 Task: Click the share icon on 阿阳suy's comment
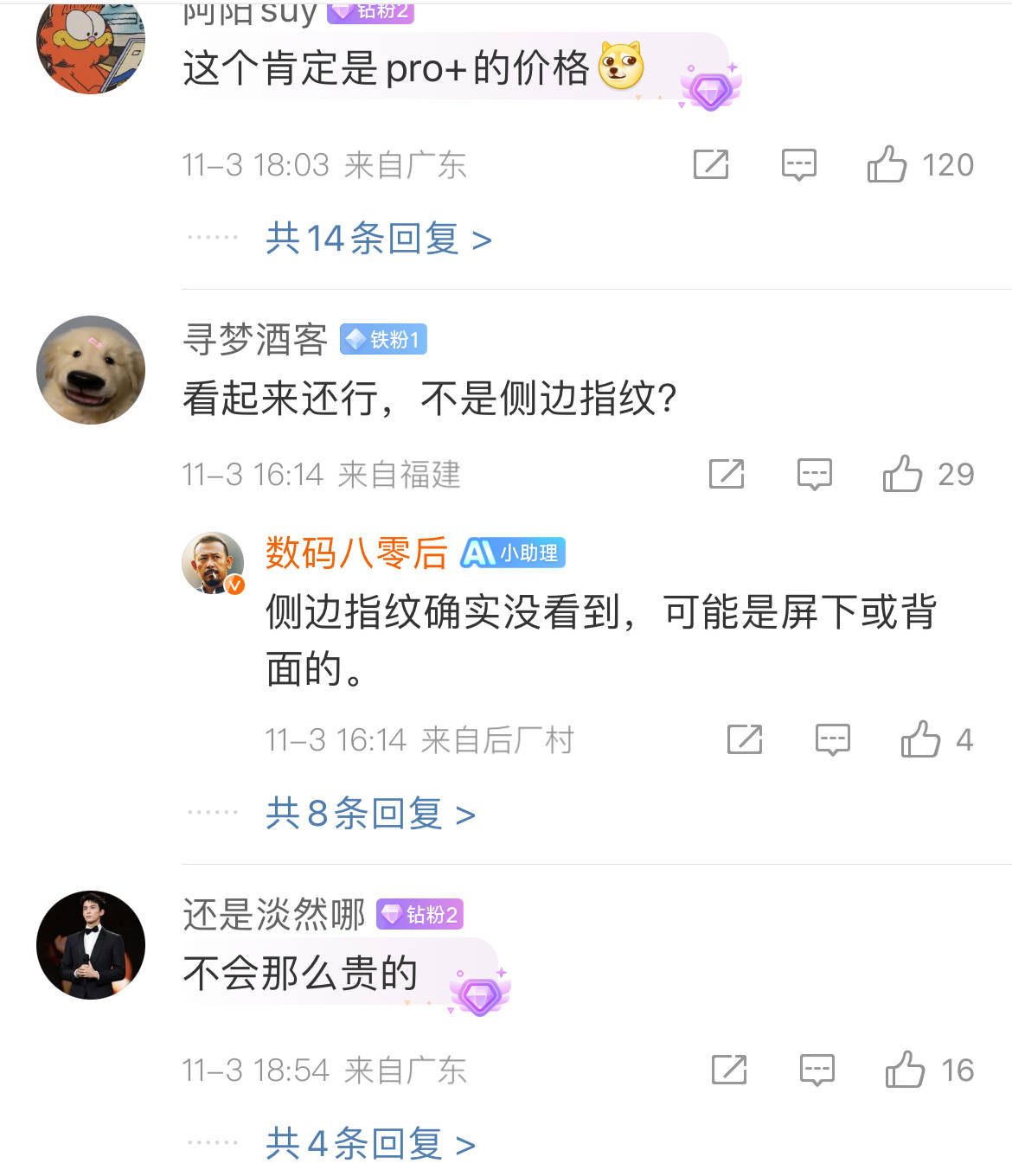(711, 164)
